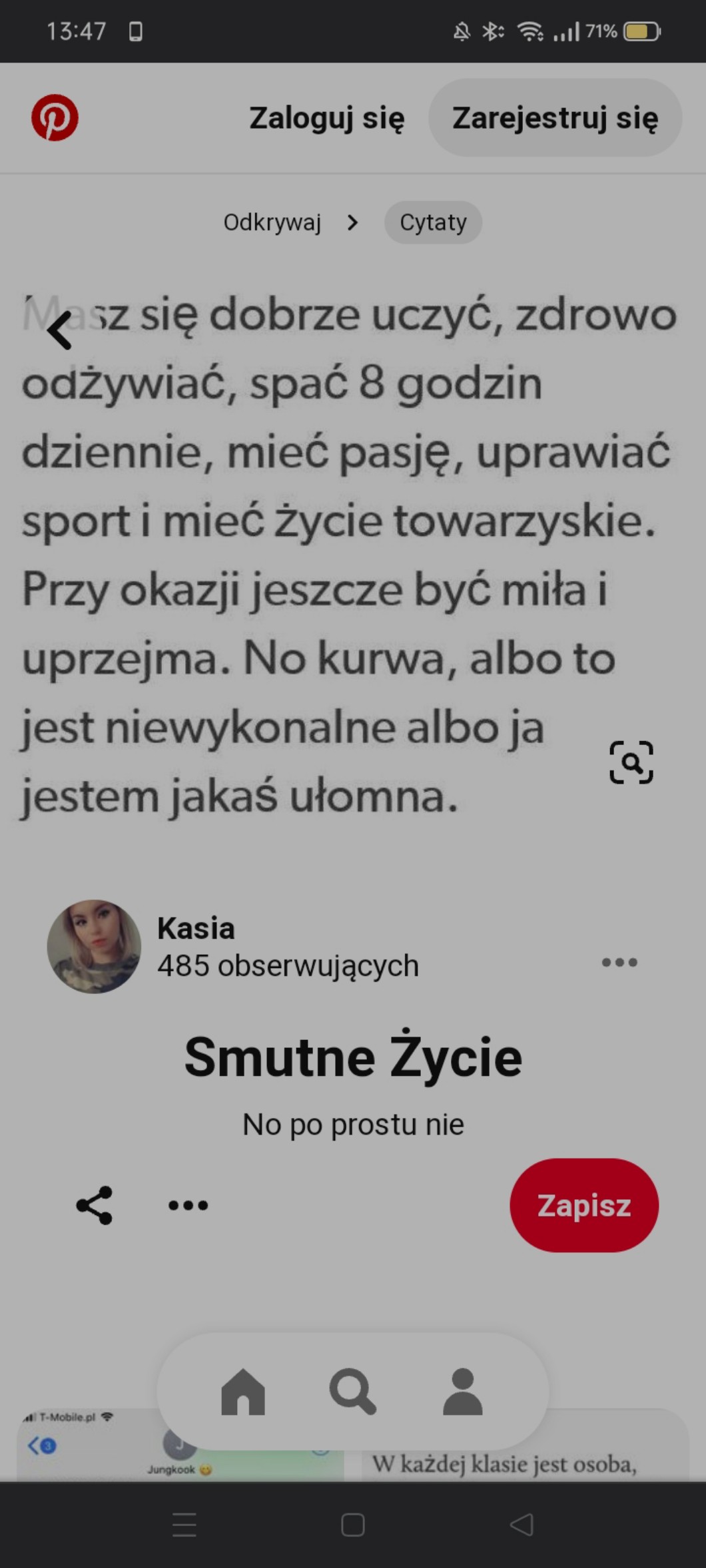Save the pin with Zapisz

[584, 1205]
